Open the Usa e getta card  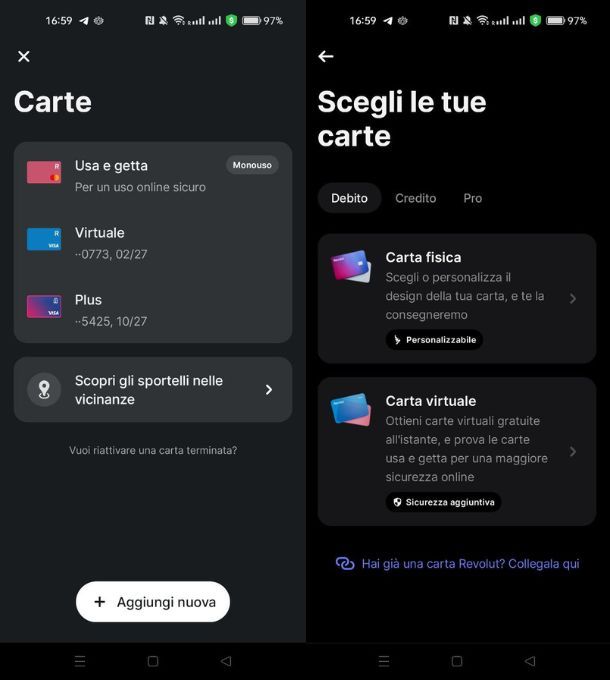click(x=153, y=175)
